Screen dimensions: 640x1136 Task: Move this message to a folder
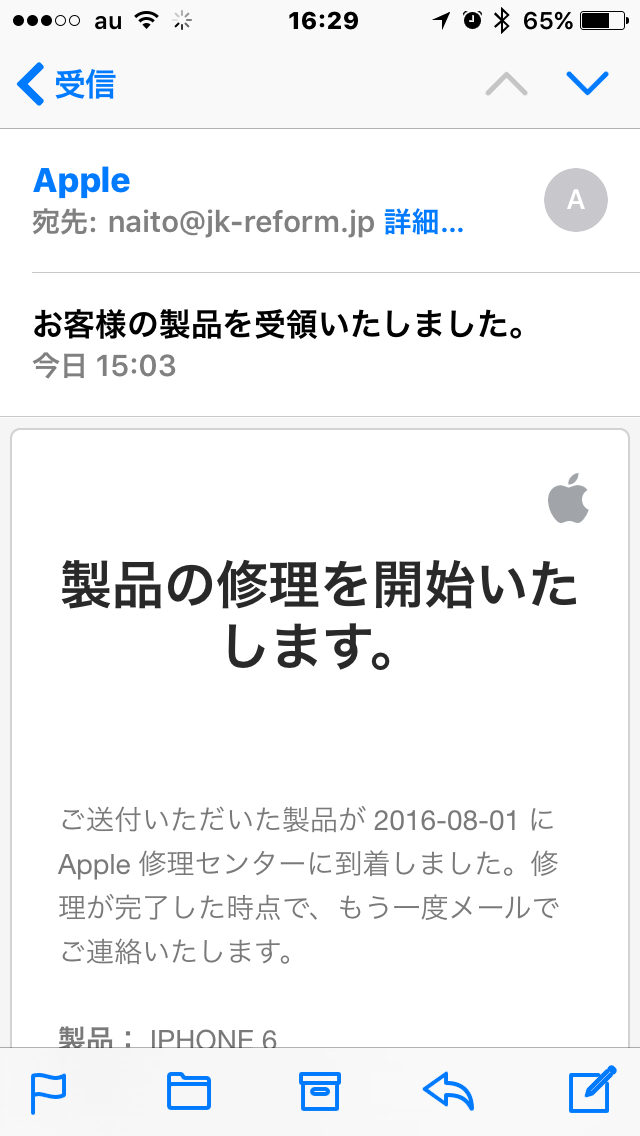point(189,1091)
